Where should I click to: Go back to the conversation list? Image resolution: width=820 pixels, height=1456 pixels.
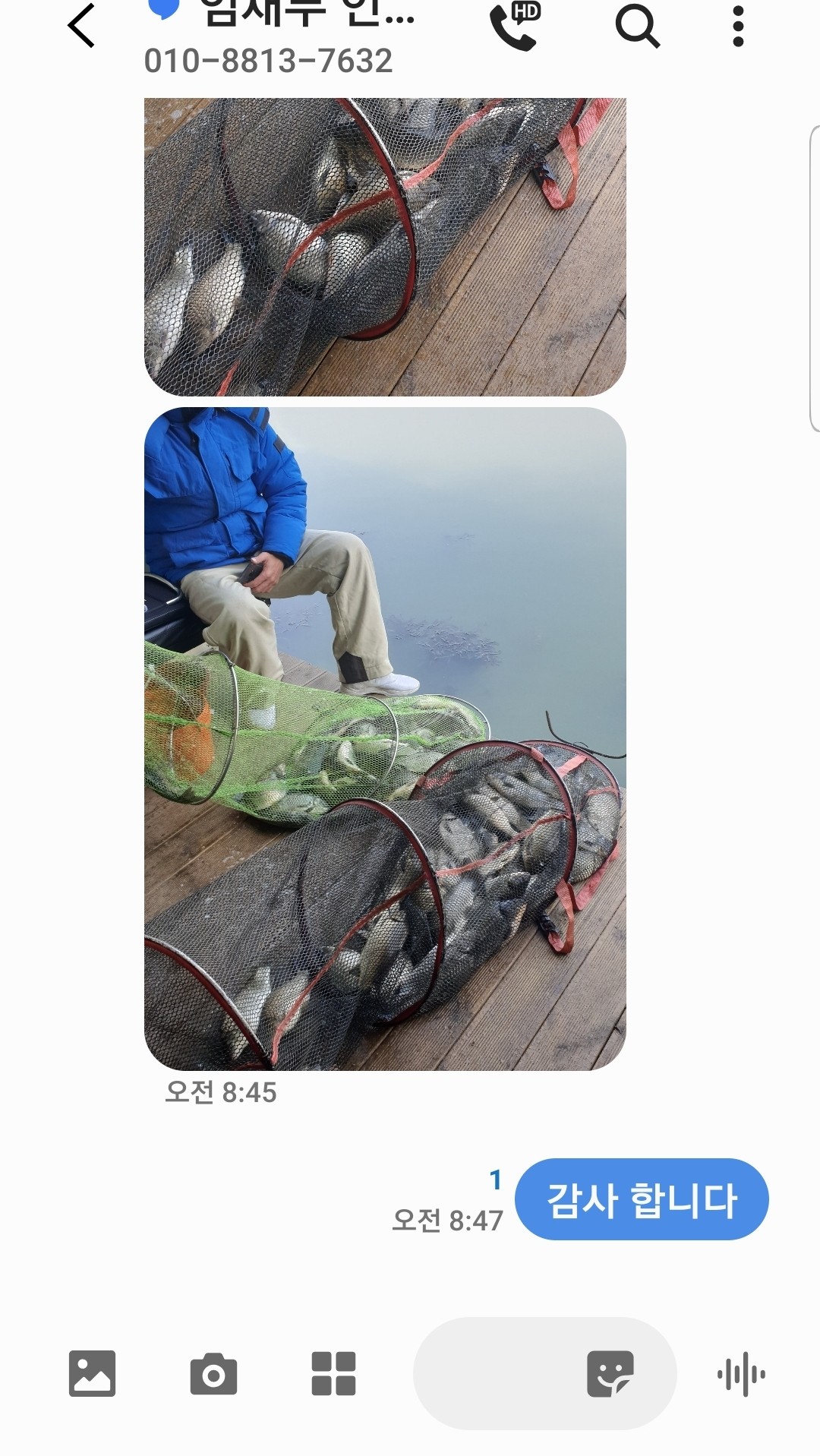81,27
